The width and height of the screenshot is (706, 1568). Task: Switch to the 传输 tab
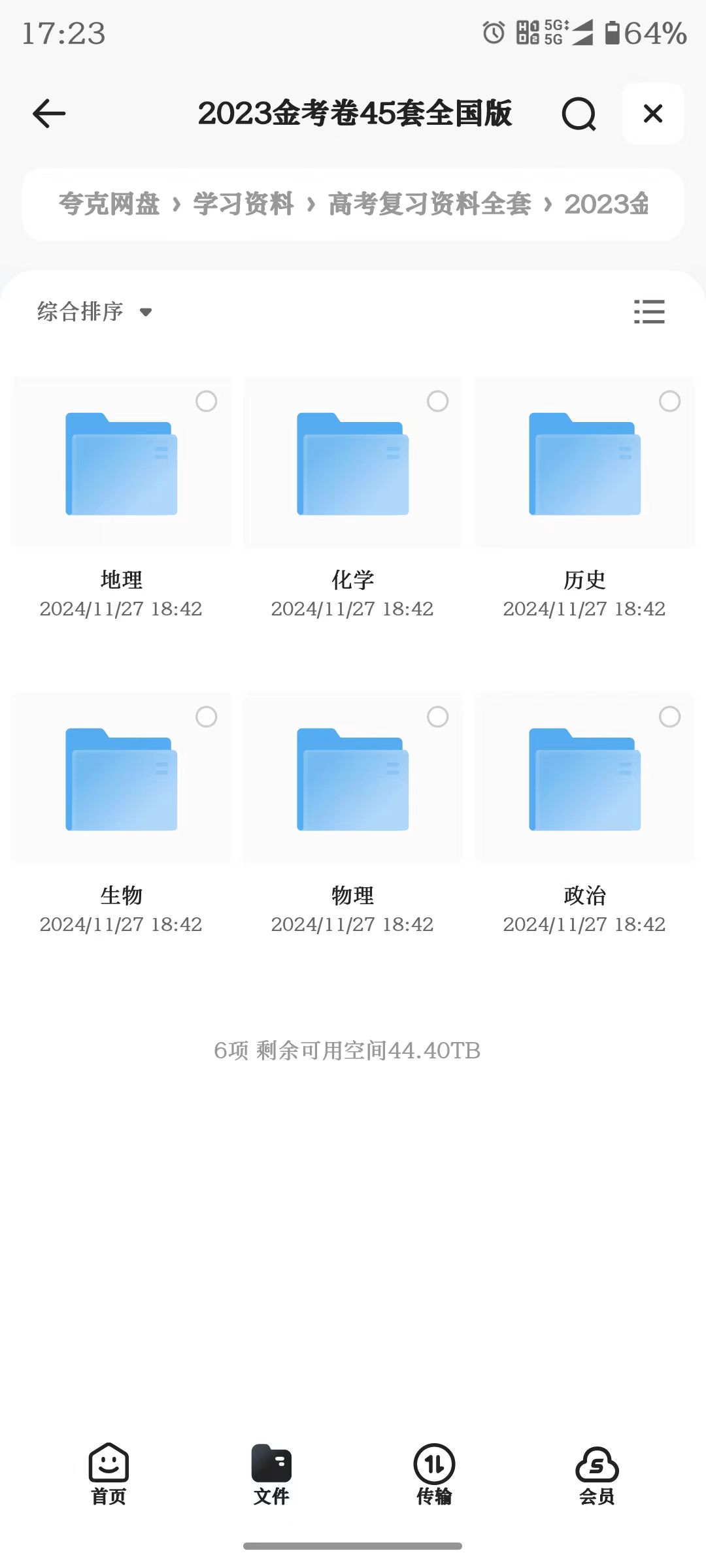tap(434, 1475)
